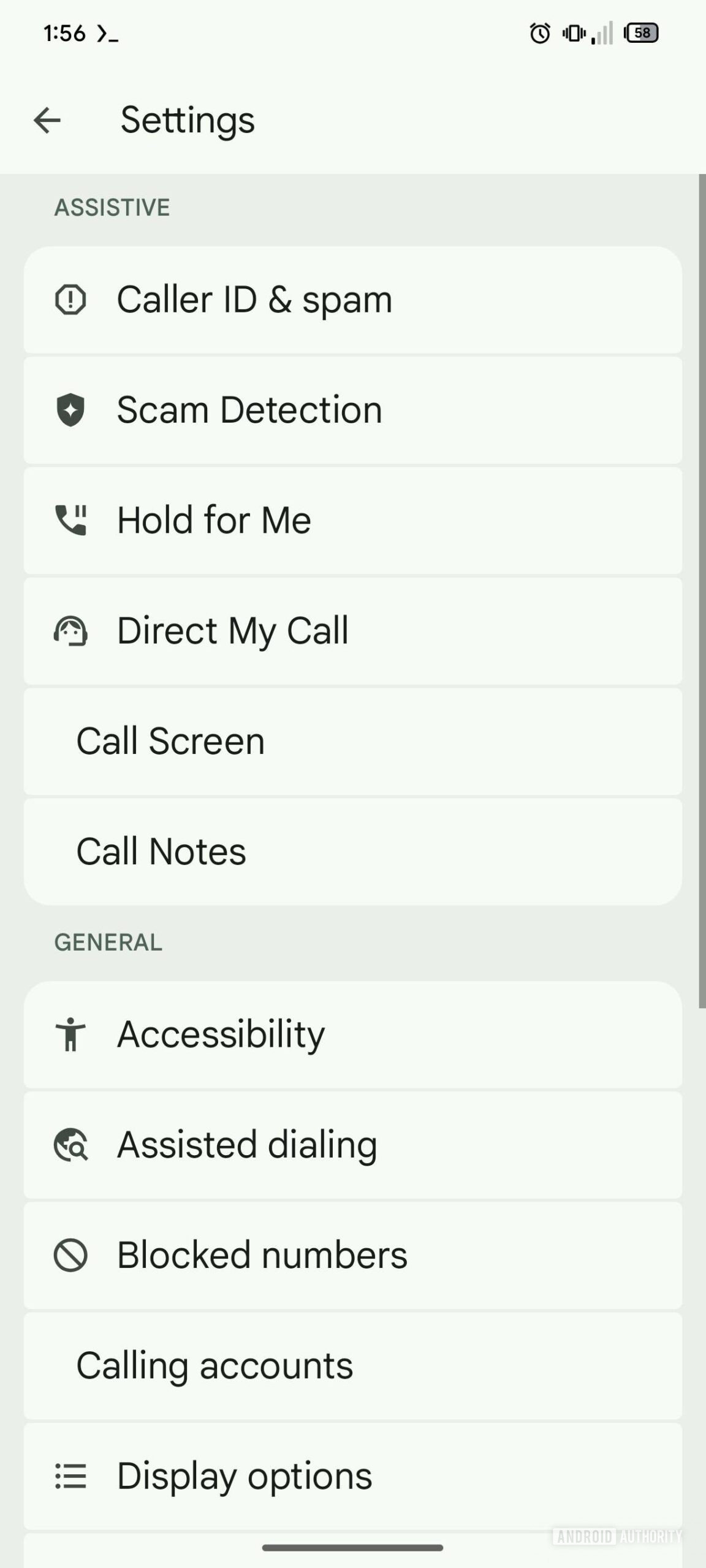The width and height of the screenshot is (706, 1568).
Task: Open Scam Detection settings
Action: click(352, 410)
